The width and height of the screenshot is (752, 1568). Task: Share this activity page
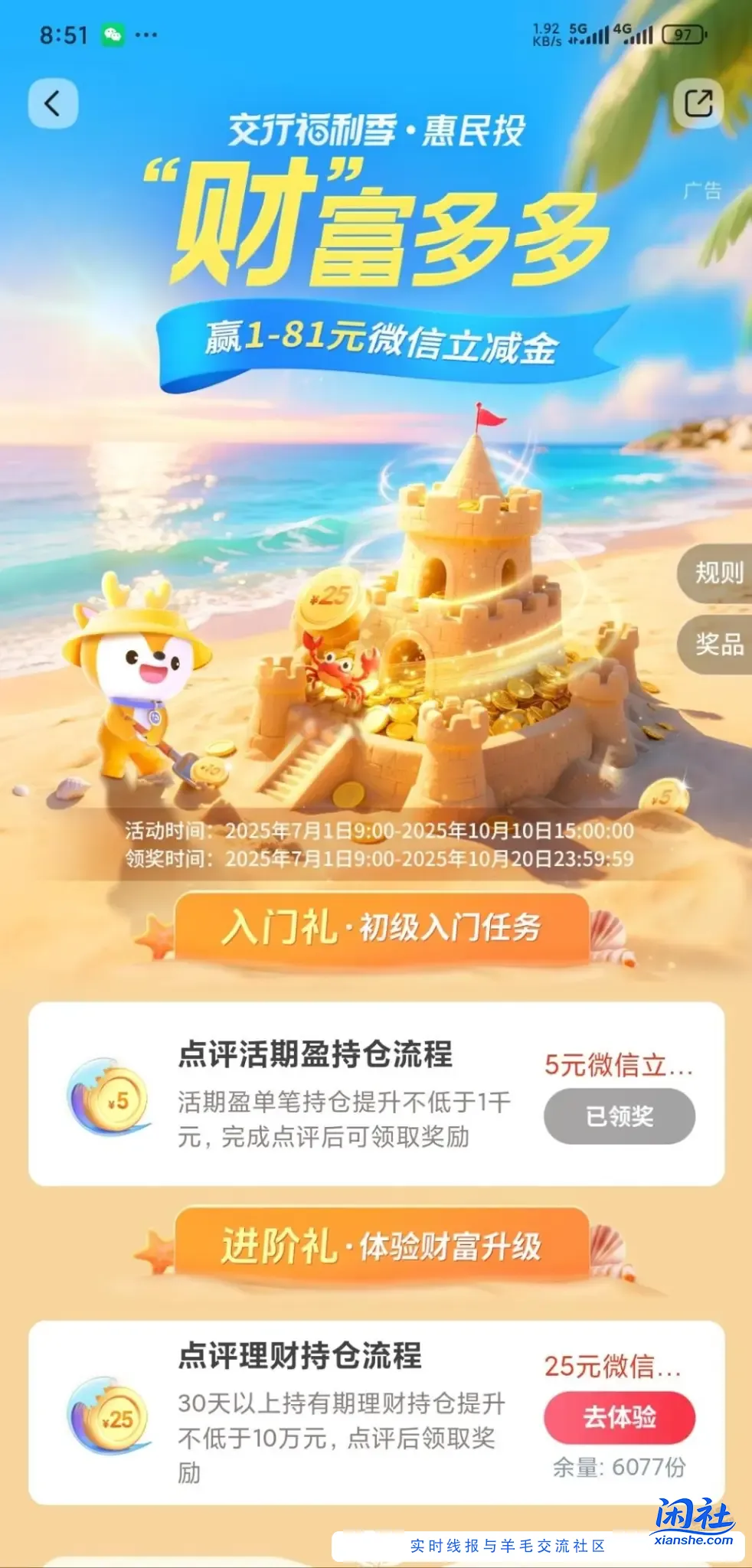698,103
